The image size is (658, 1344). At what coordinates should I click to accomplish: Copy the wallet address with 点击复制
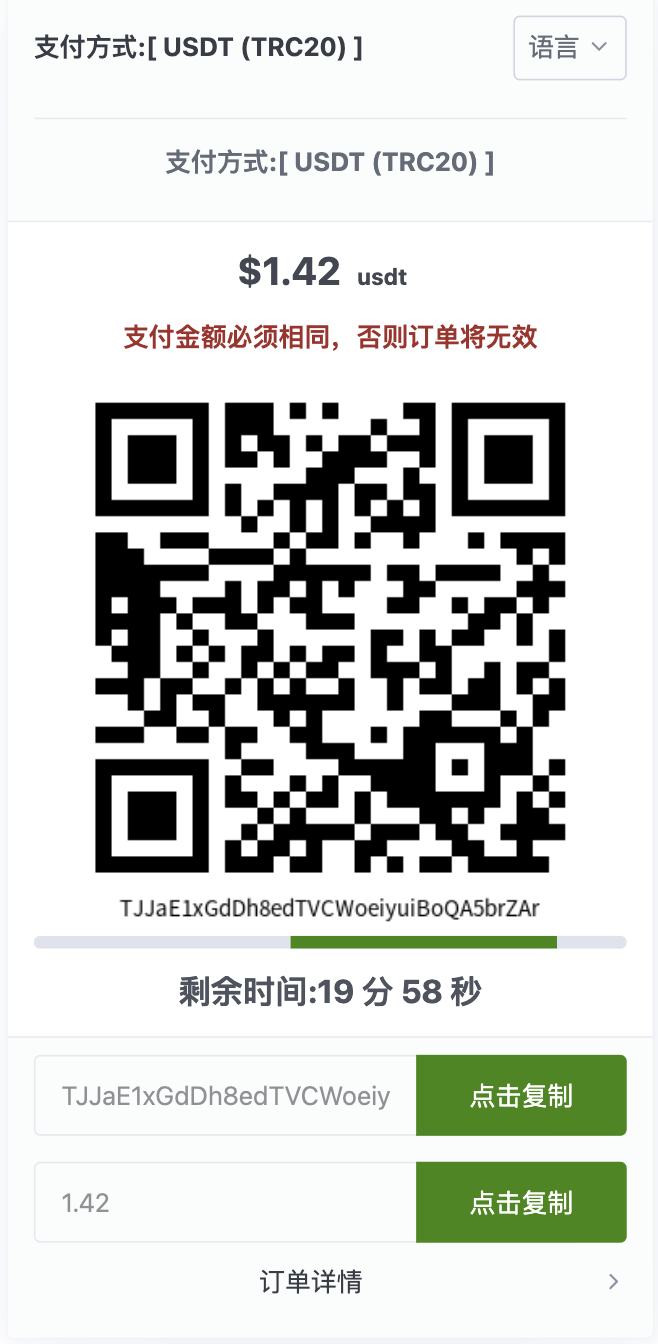click(521, 1095)
